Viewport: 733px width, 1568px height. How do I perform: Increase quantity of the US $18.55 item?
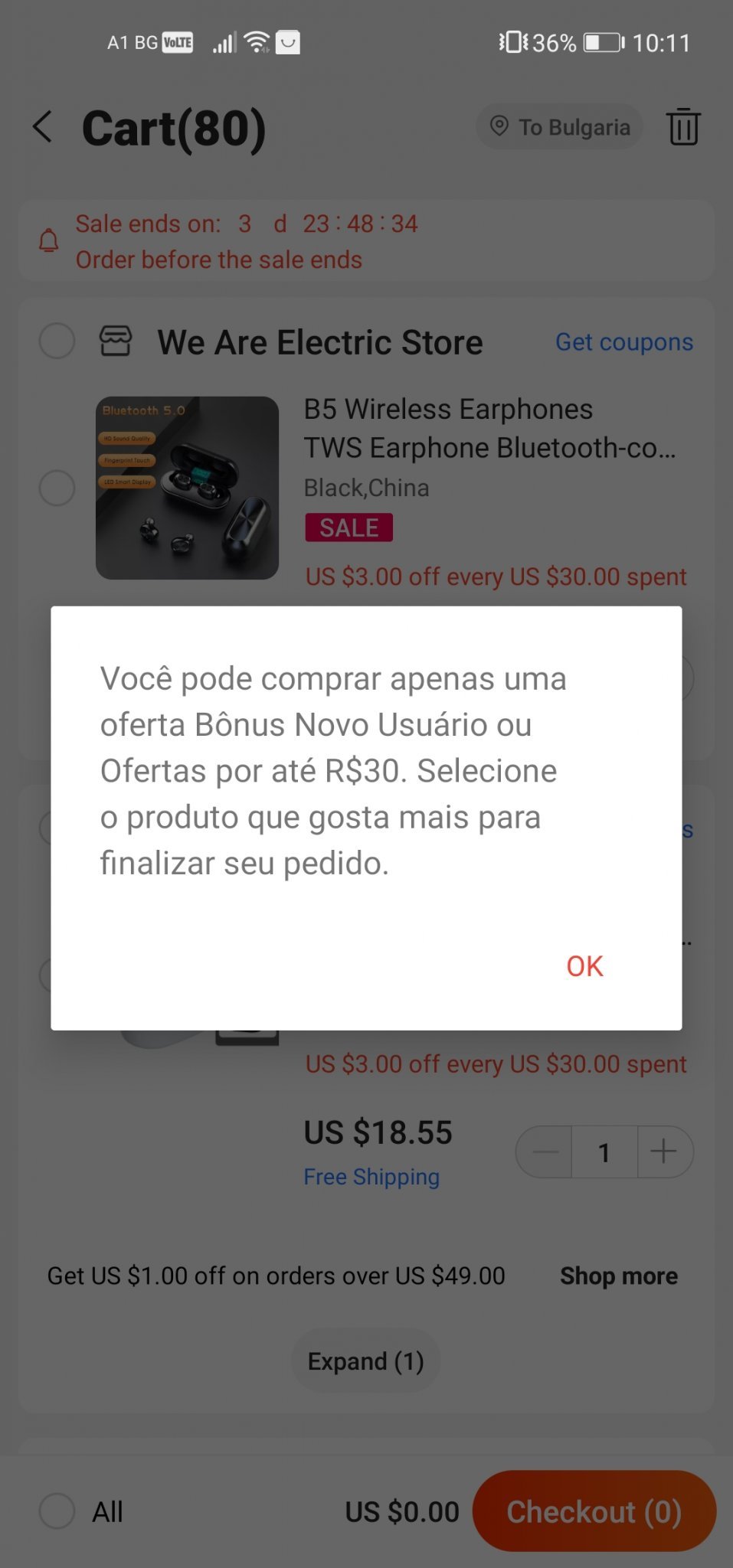coord(664,1151)
